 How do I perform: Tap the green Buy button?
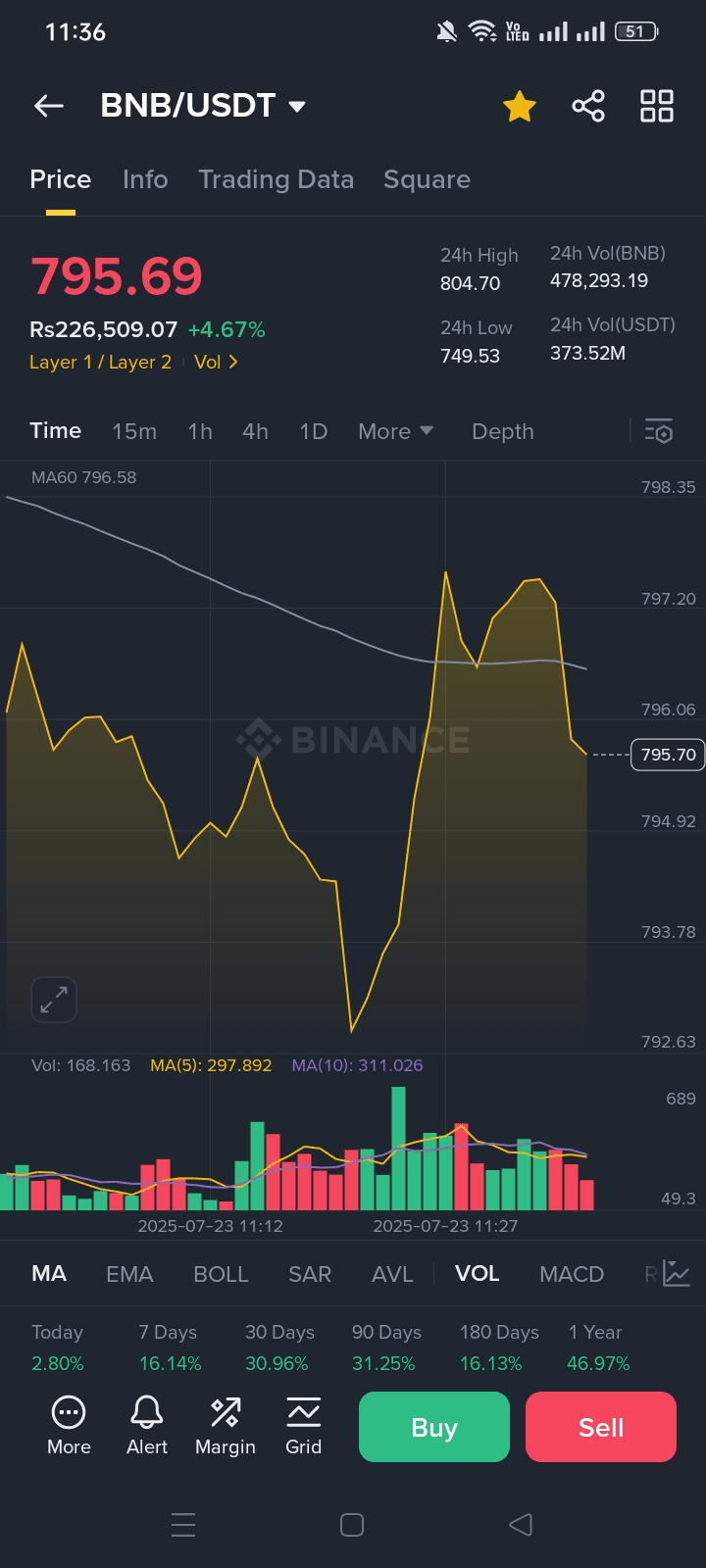434,1427
